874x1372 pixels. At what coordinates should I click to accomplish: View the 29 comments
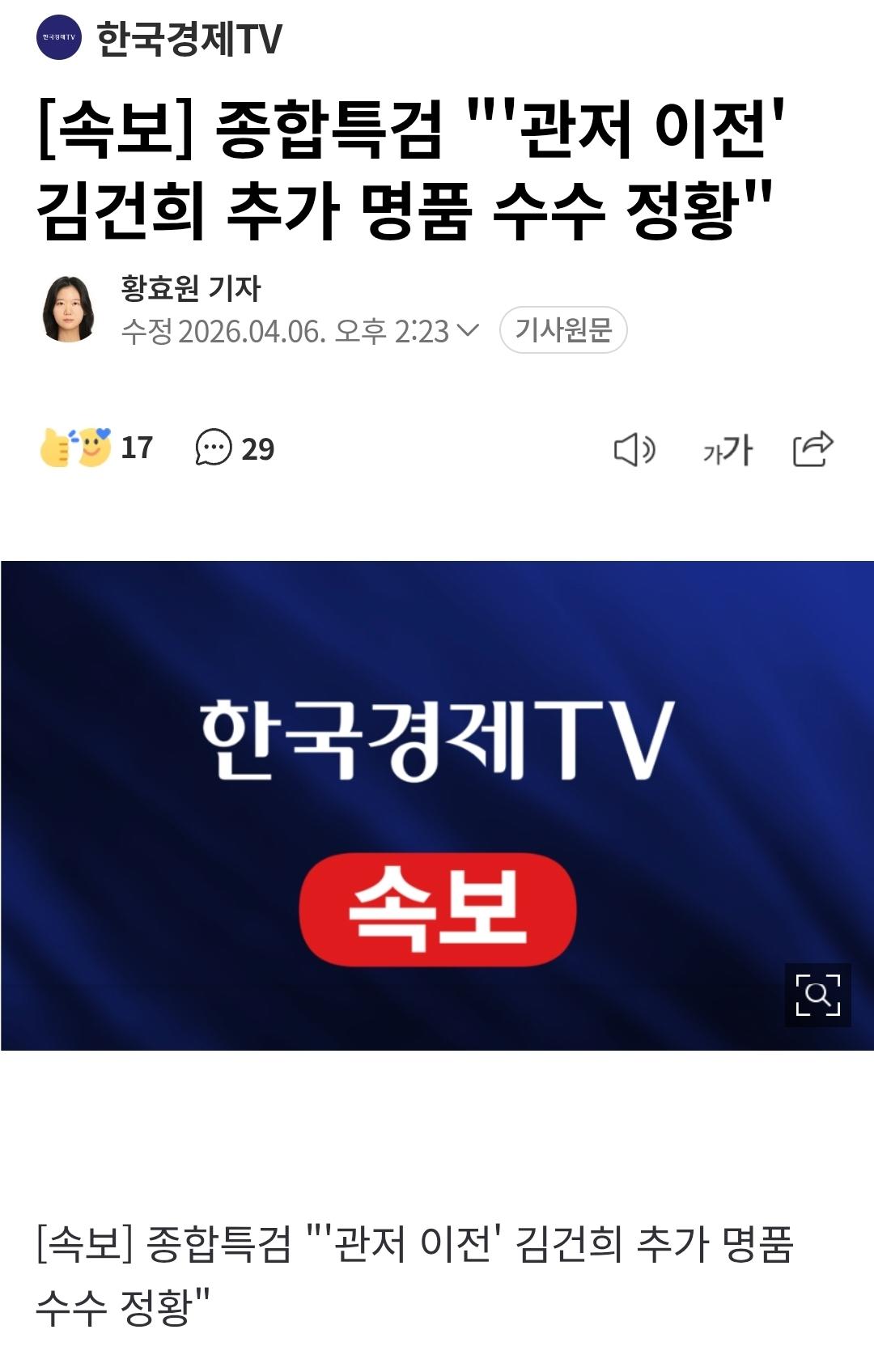pyautogui.click(x=235, y=448)
